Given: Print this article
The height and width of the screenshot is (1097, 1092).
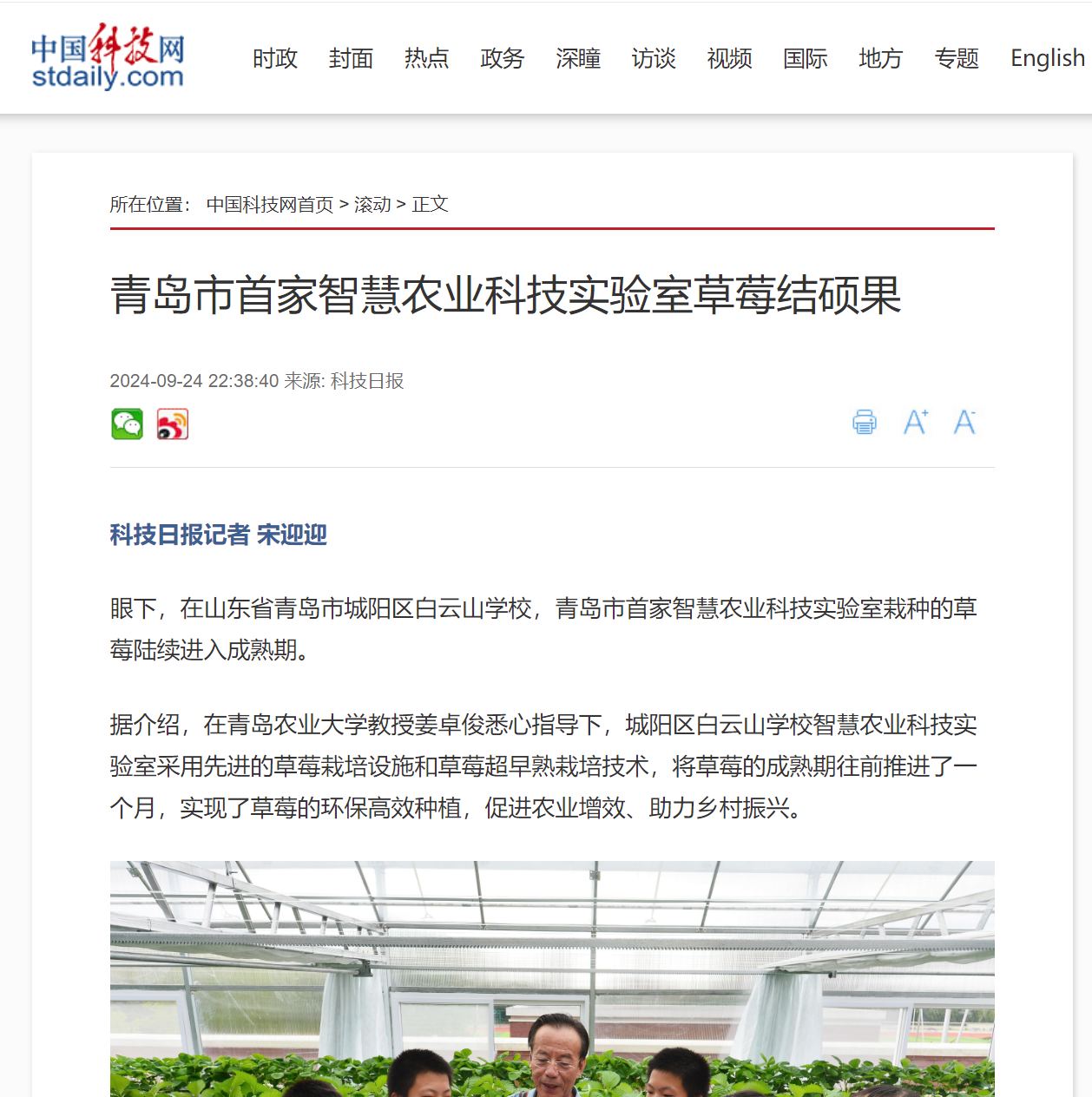Looking at the screenshot, I should click(x=864, y=422).
